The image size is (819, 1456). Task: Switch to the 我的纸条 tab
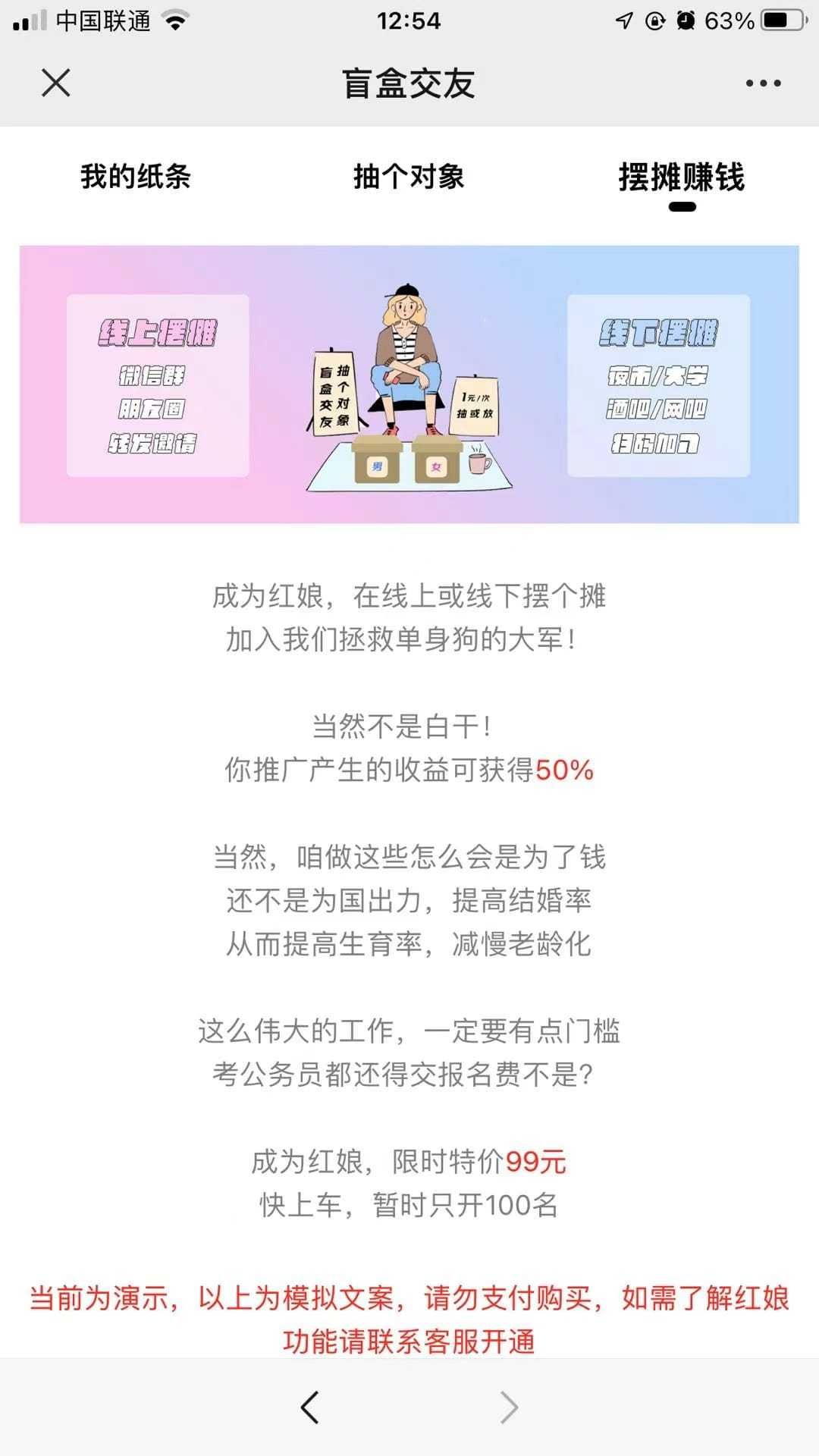coord(136,177)
